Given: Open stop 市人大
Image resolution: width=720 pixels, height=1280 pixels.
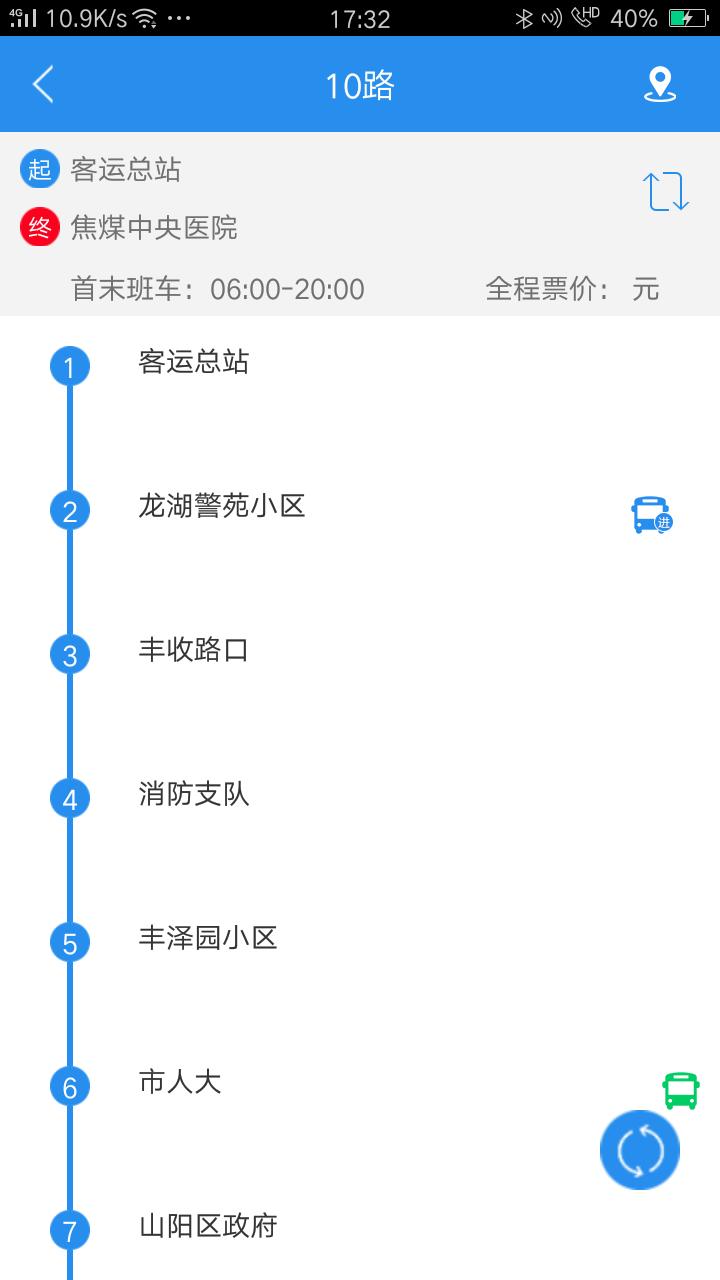Looking at the screenshot, I should tap(180, 1082).
